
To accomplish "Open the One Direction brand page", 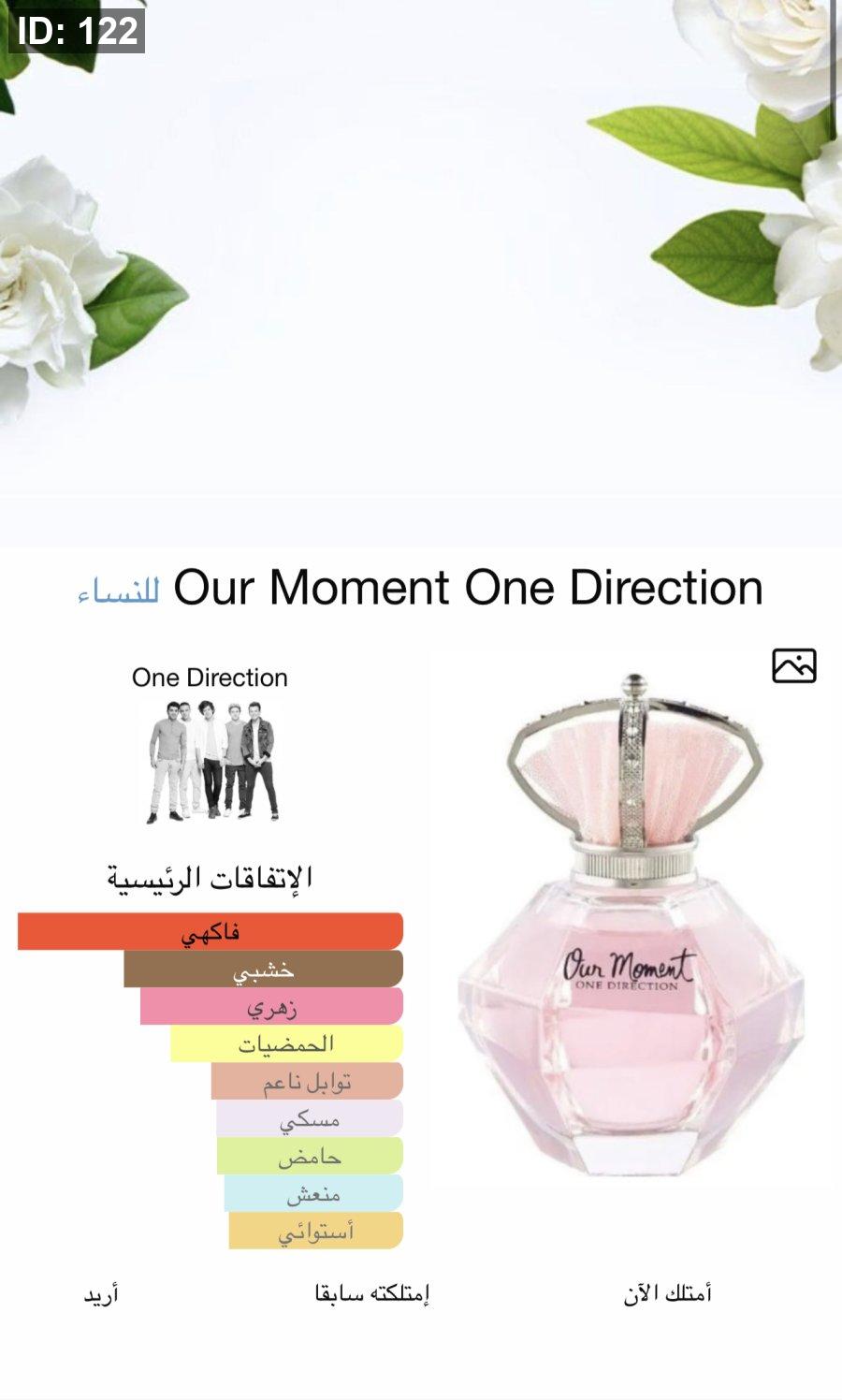I will coord(210,744).
